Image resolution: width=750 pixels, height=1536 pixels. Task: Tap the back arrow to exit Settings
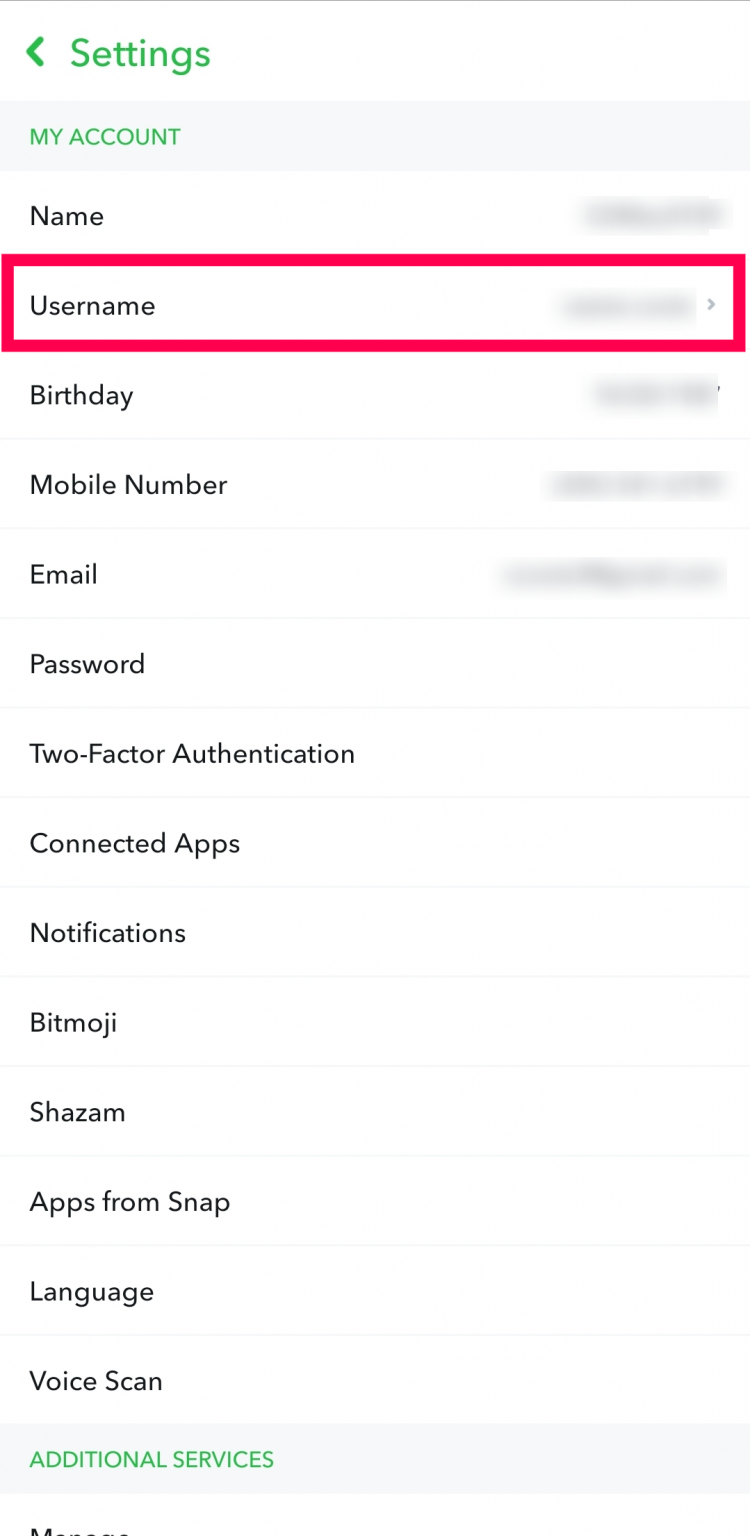36,52
